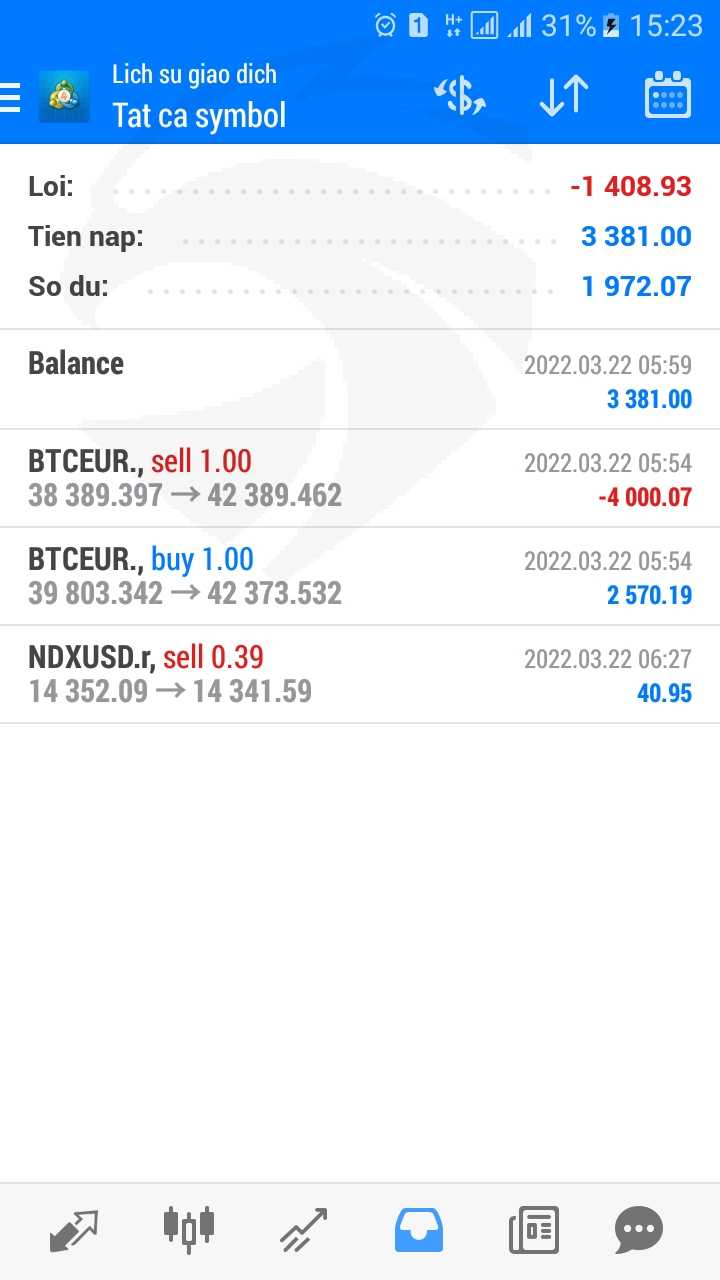The image size is (720, 1280).
Task: Open the BTCEUR sell 1.00 trade
Action: click(x=360, y=478)
